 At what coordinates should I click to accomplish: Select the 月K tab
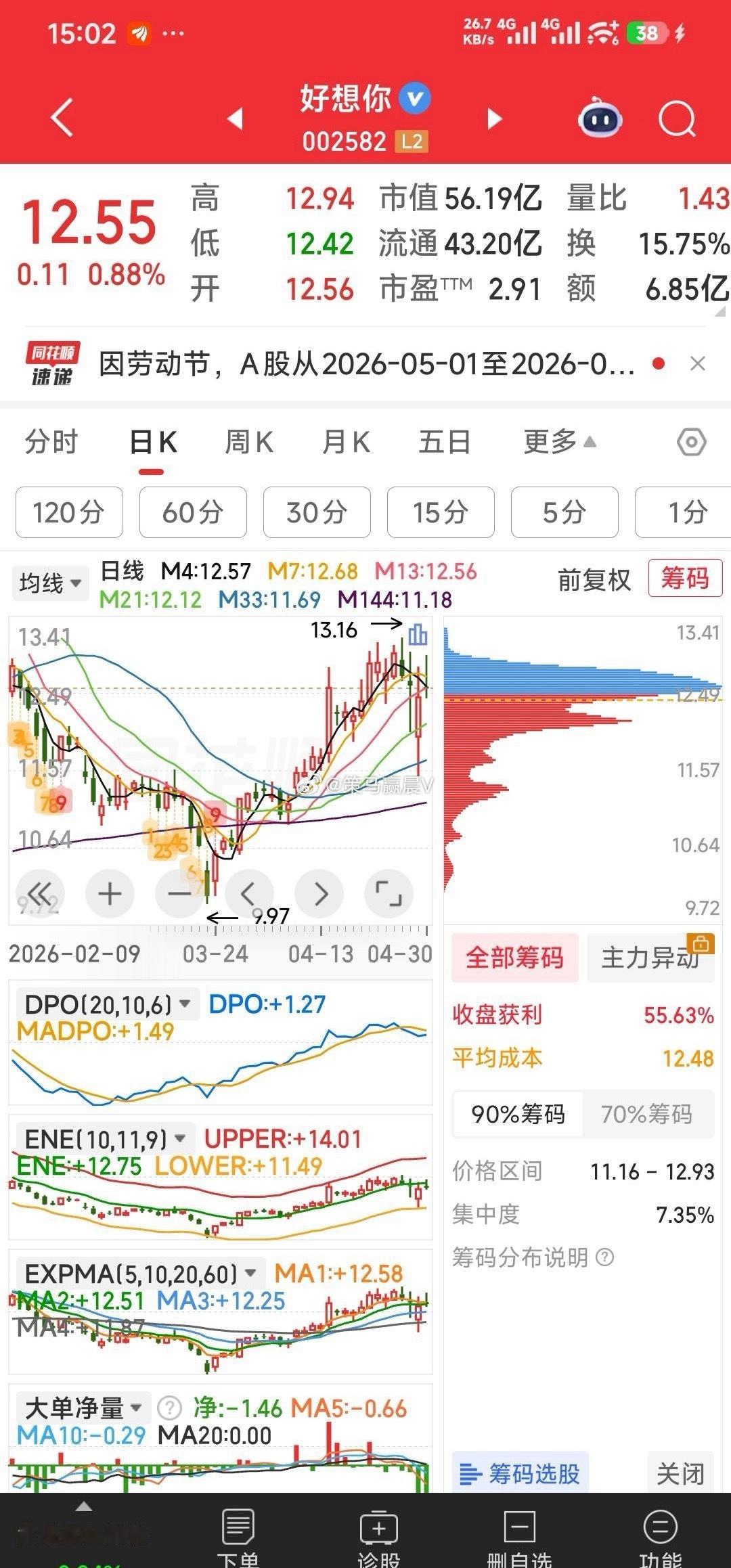(x=346, y=443)
